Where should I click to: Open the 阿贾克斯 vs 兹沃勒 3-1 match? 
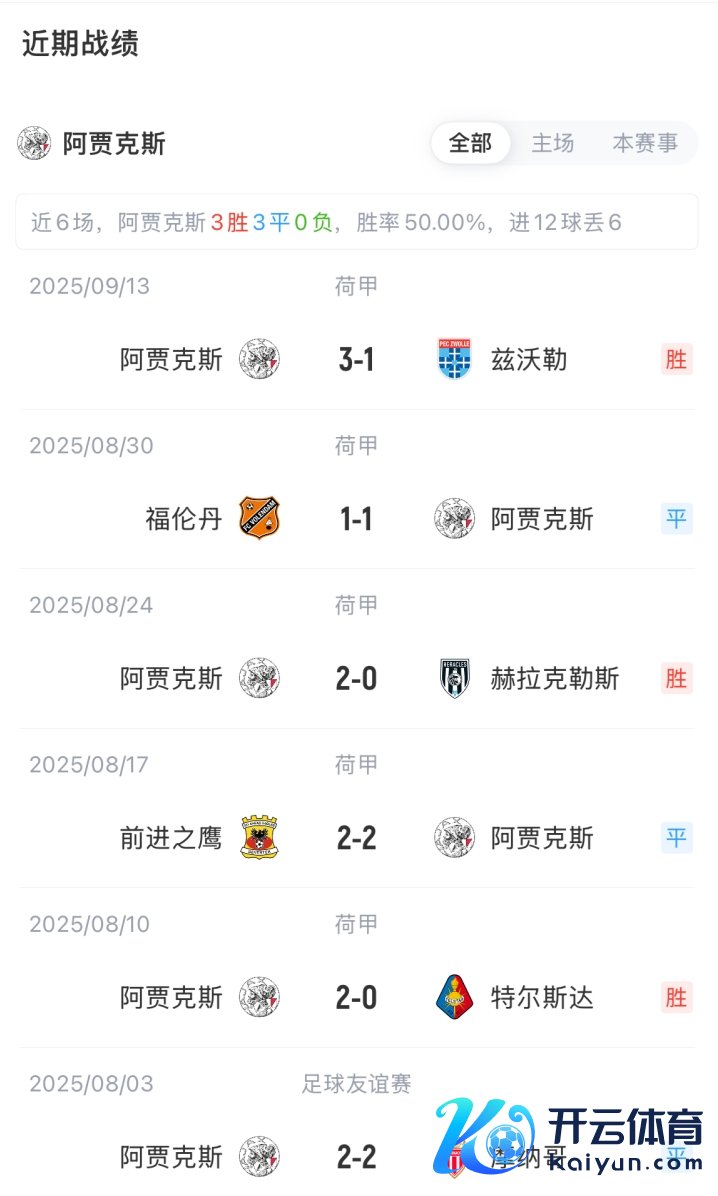(357, 359)
